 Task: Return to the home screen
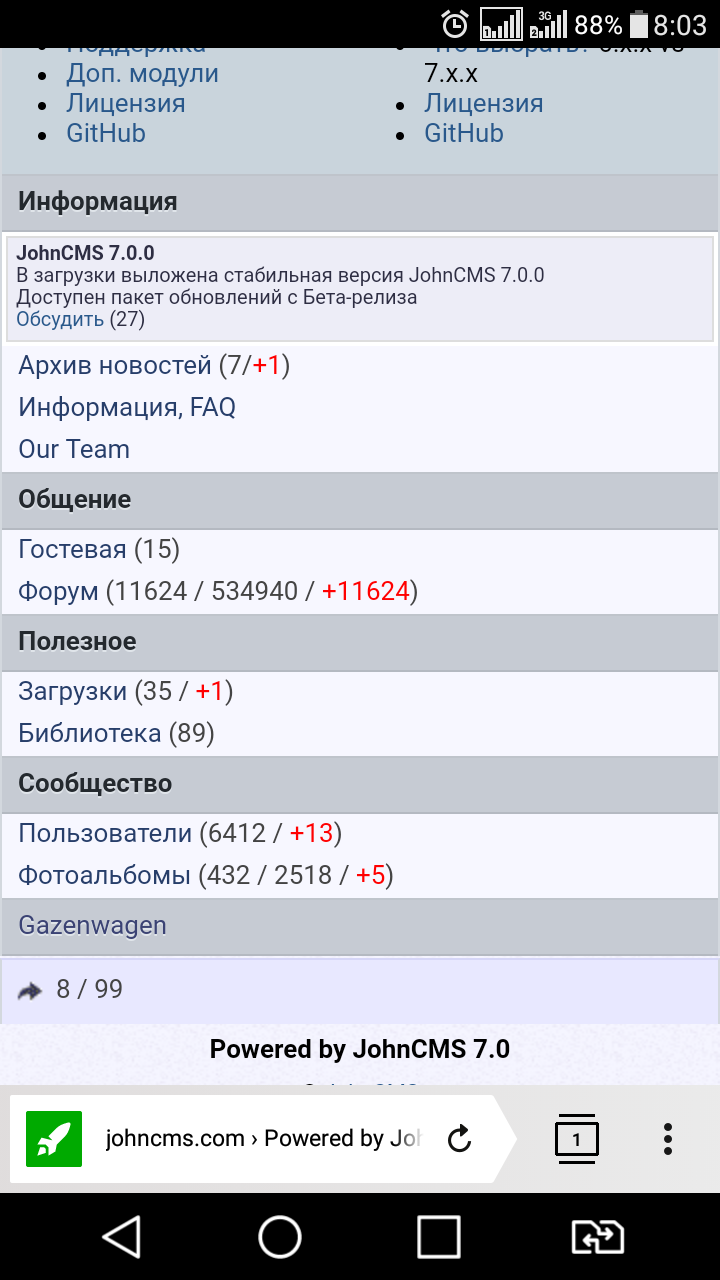click(280, 1237)
